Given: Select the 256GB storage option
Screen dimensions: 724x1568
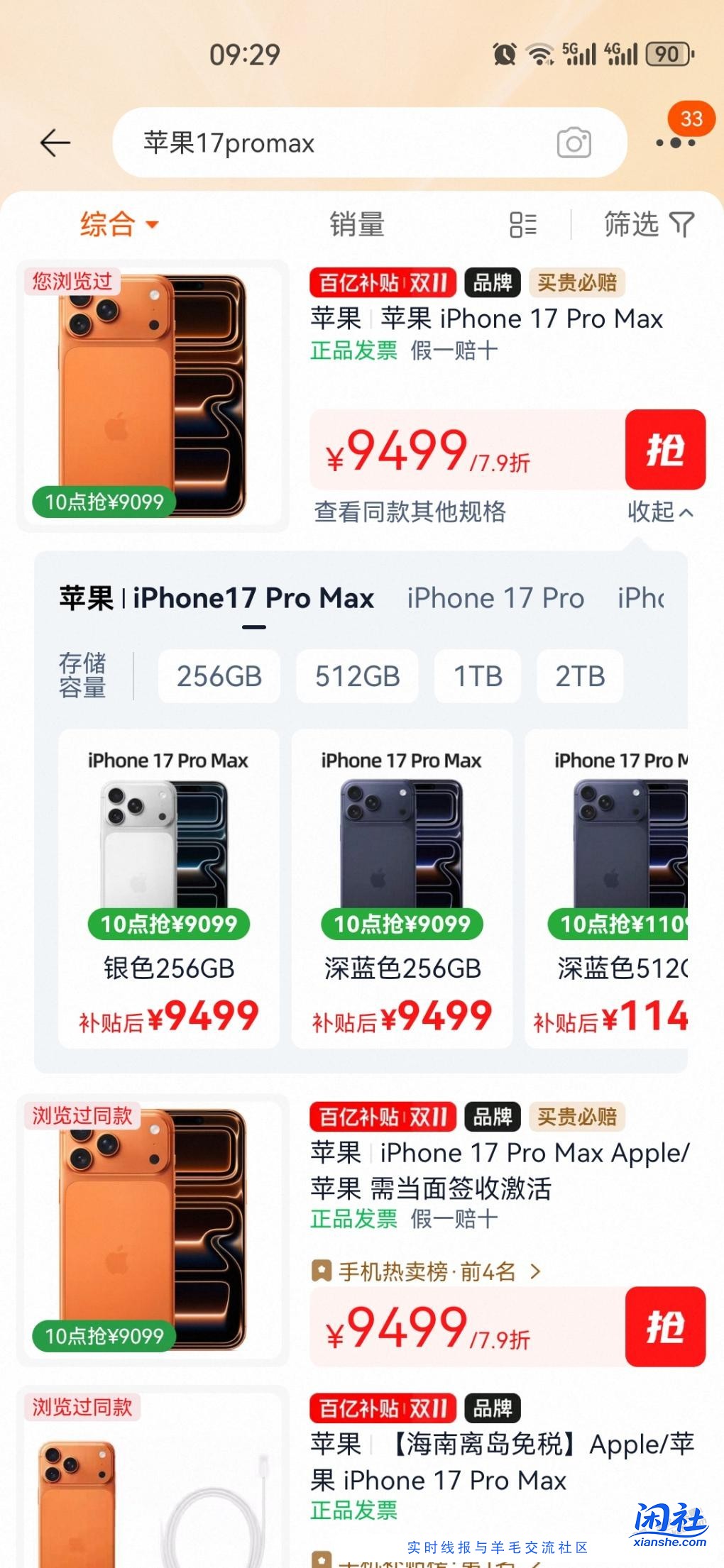Looking at the screenshot, I should click(x=219, y=675).
